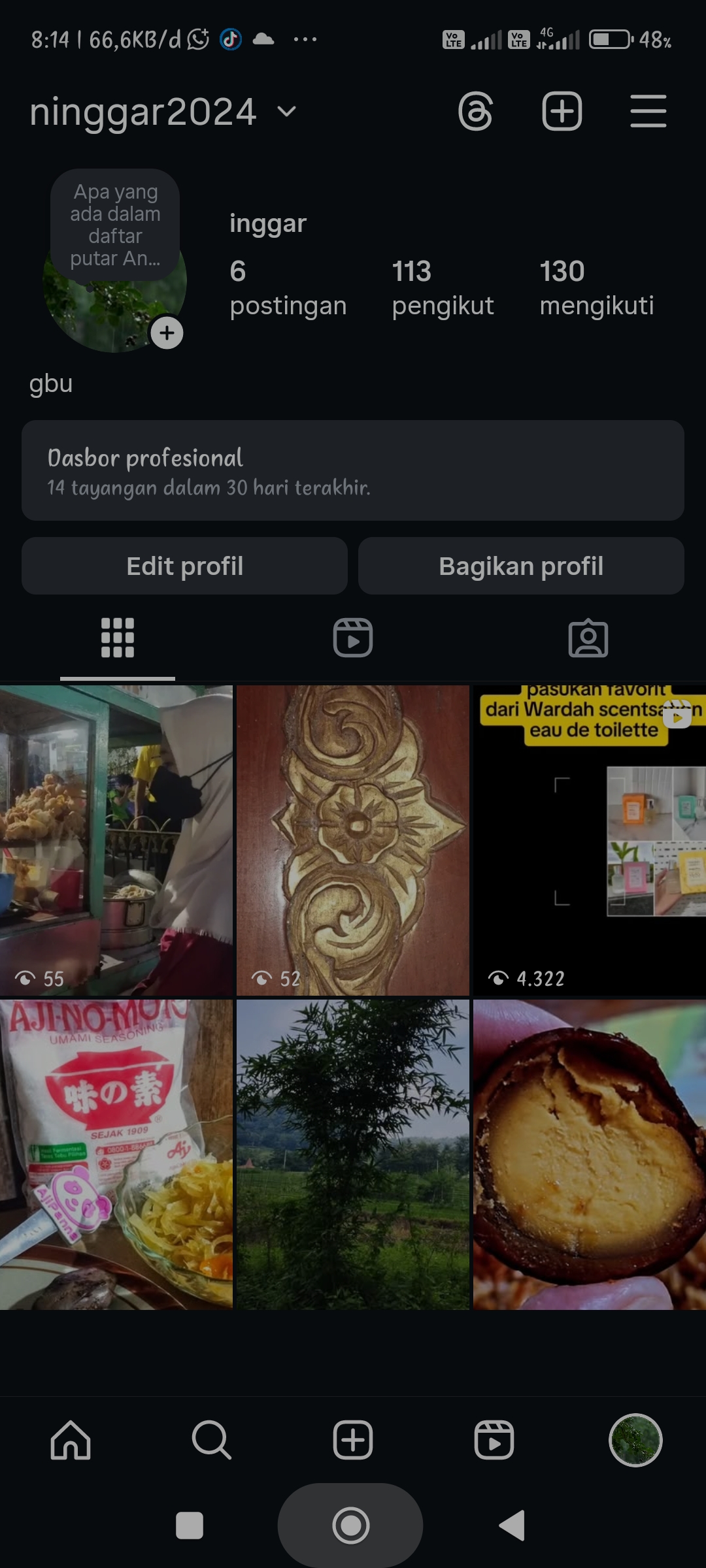Open Reels from bottom navigation
Screen dimensions: 706x1568
pyautogui.click(x=494, y=1440)
